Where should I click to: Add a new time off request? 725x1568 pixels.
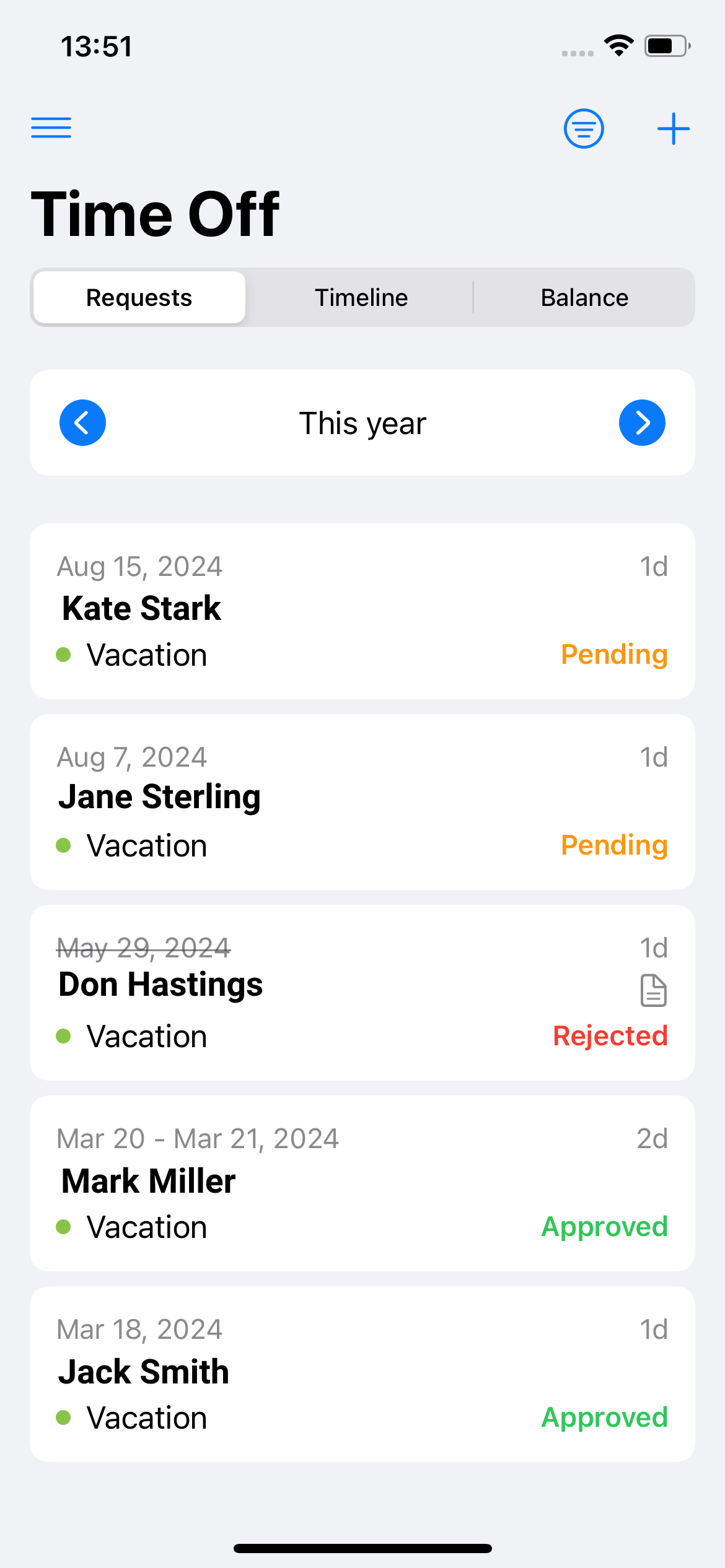673,128
